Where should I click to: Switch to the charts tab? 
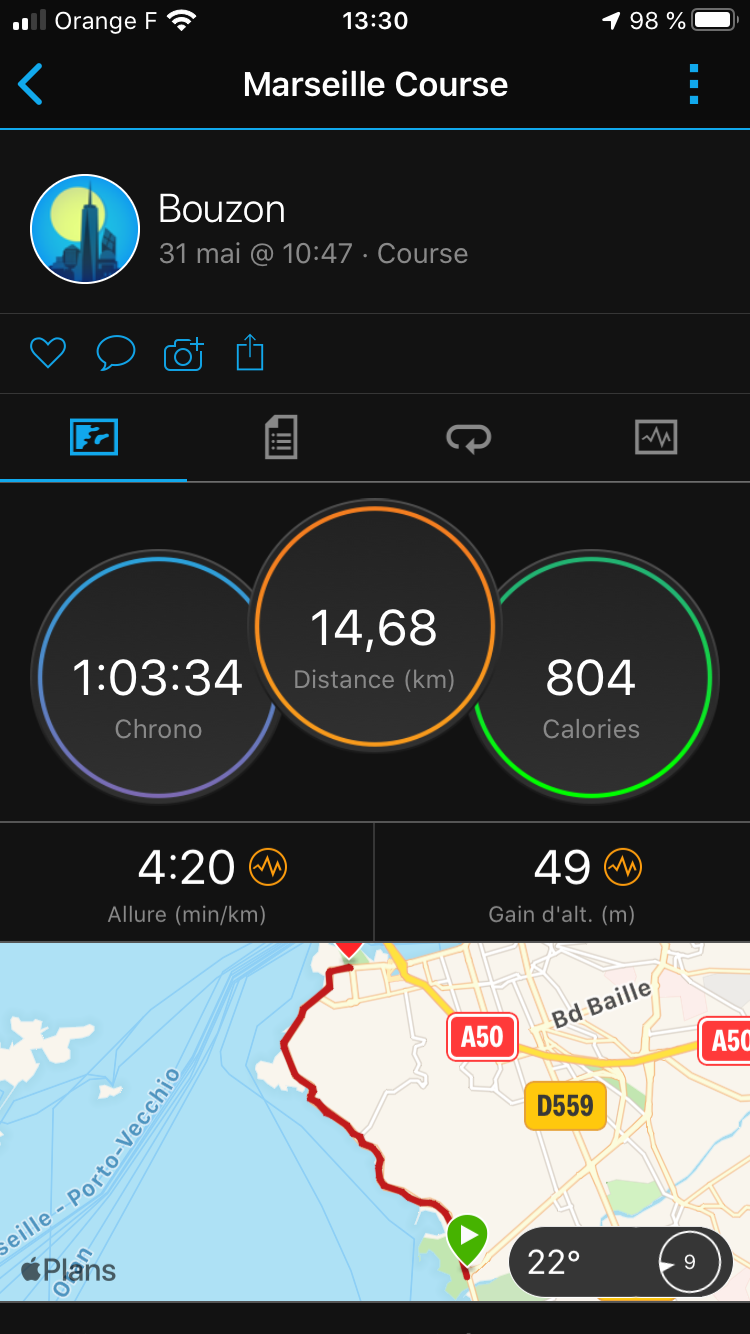click(656, 438)
